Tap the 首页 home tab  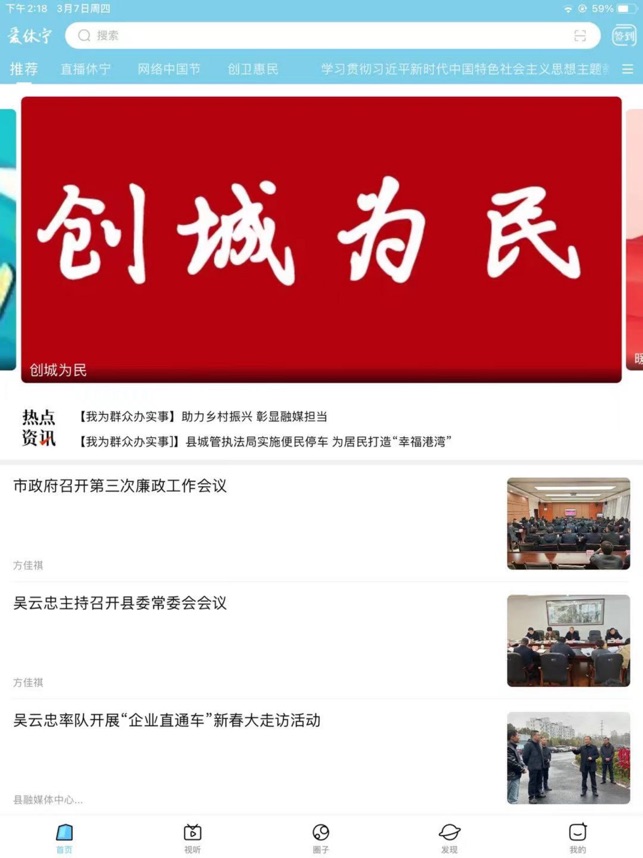pyautogui.click(x=64, y=837)
